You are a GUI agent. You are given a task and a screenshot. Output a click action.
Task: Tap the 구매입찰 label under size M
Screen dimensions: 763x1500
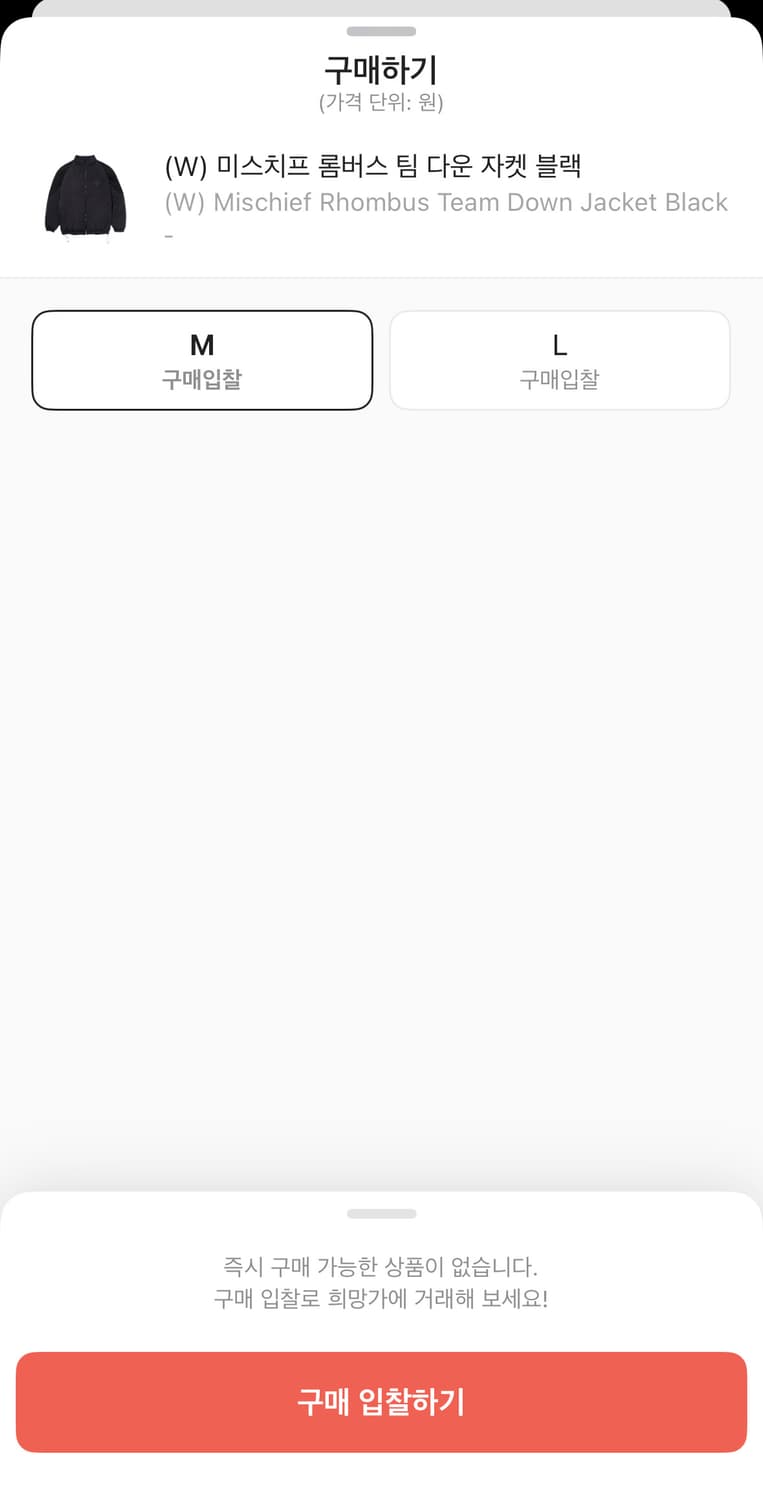202,378
